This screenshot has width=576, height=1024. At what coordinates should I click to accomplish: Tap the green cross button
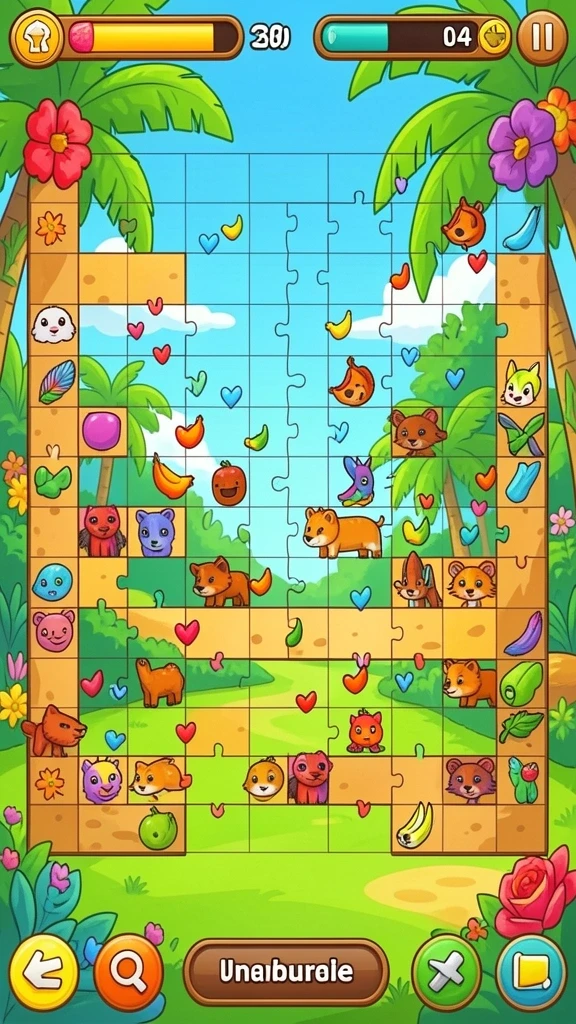(x=446, y=972)
